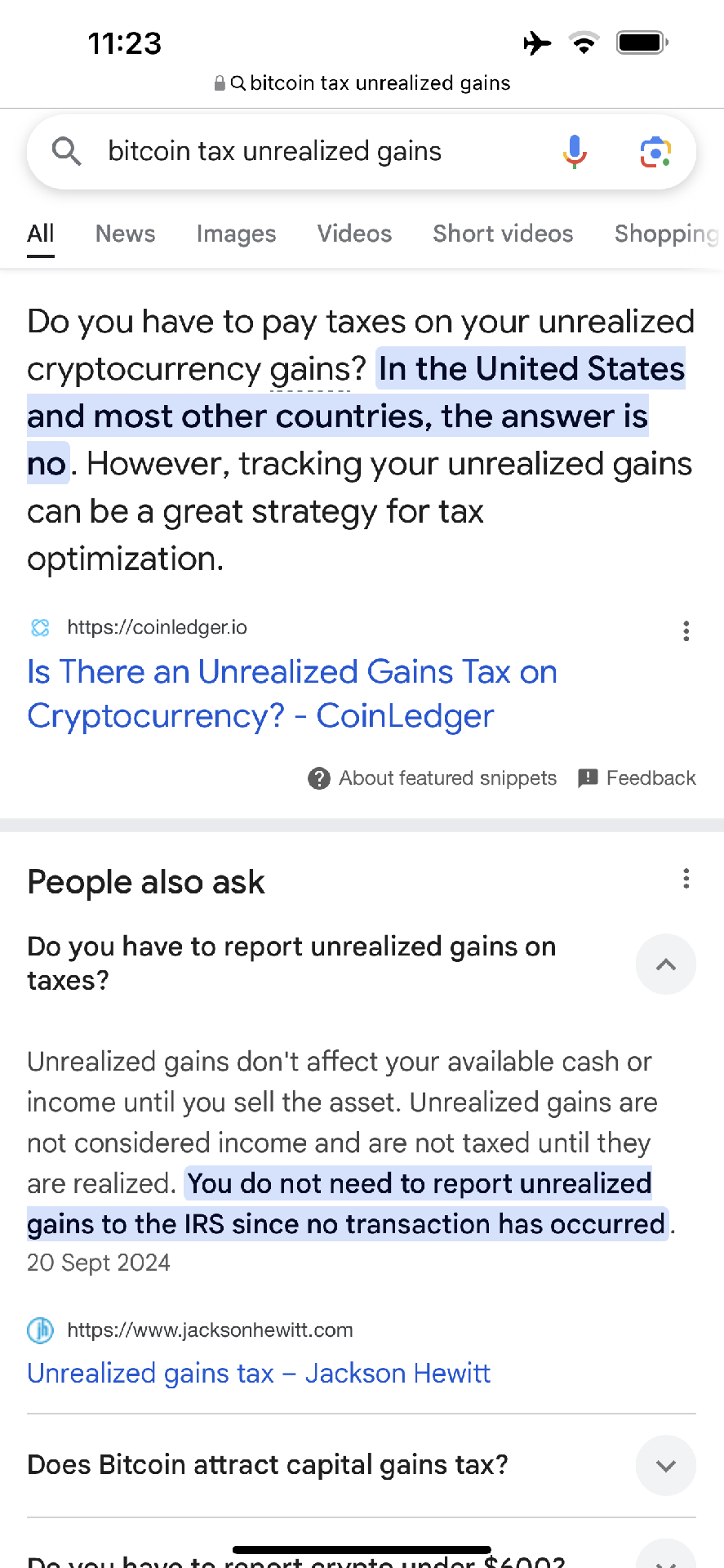Open People also ask overflow menu

tap(686, 879)
